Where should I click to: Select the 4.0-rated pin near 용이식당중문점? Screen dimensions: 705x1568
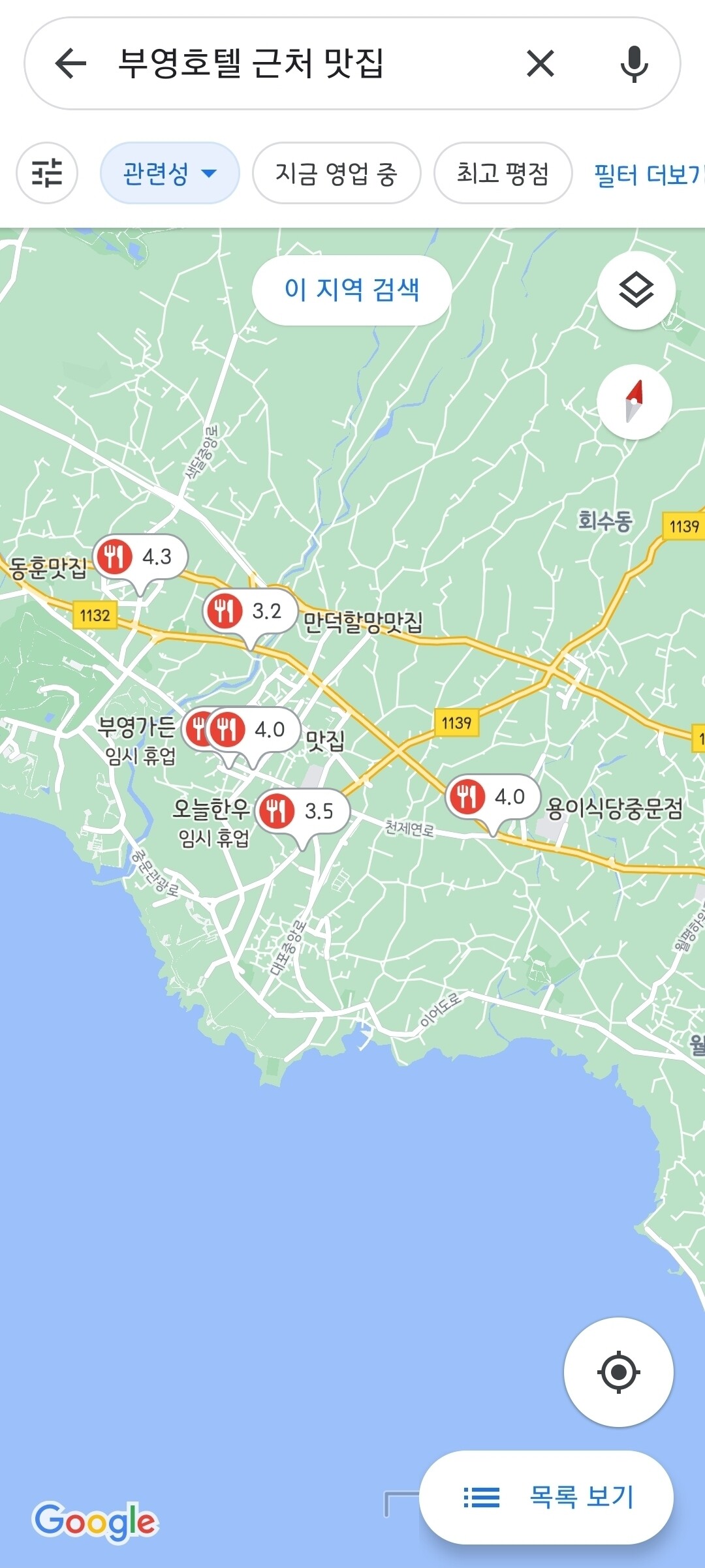[x=493, y=796]
